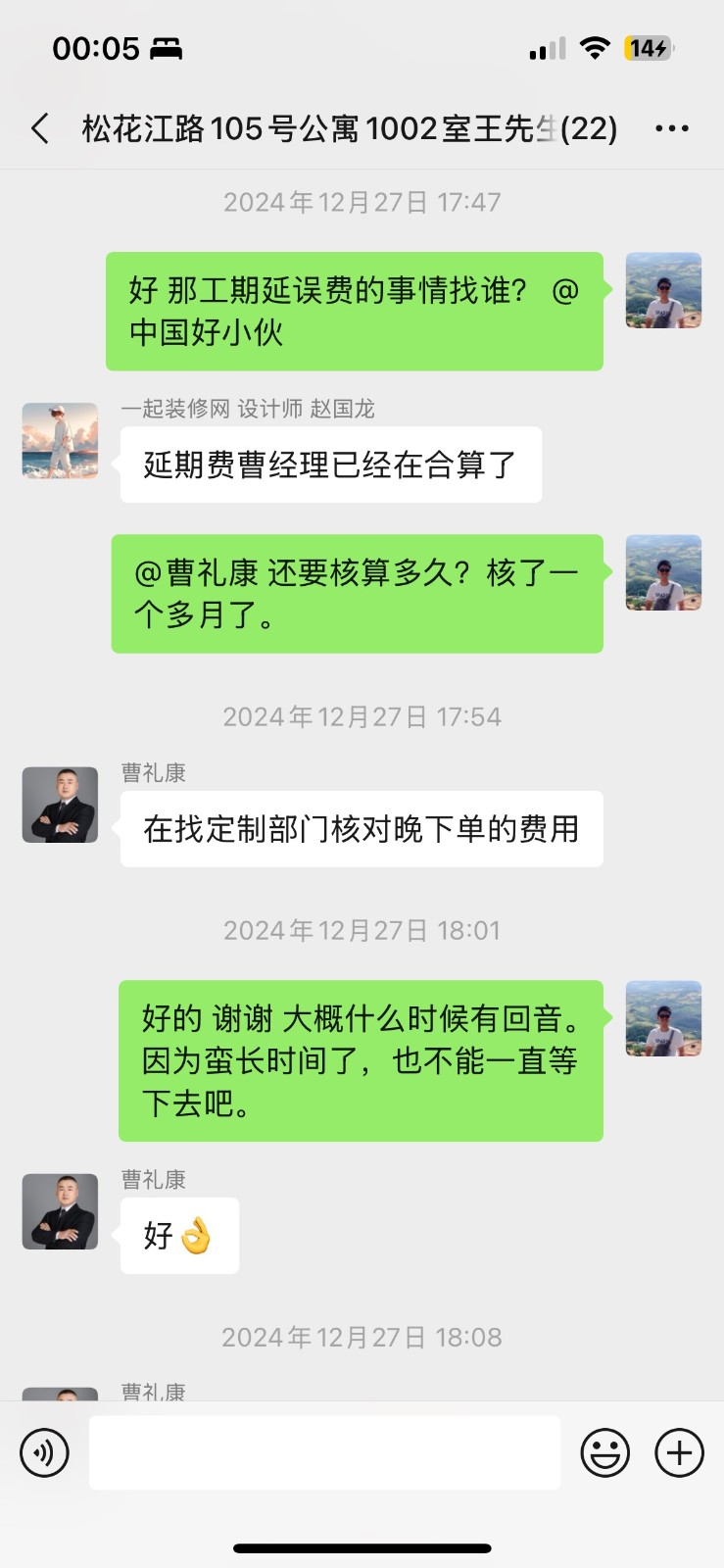Open 曹礼康's avatar beside the 好 reply
The height and width of the screenshot is (1568, 724).
60,1211
